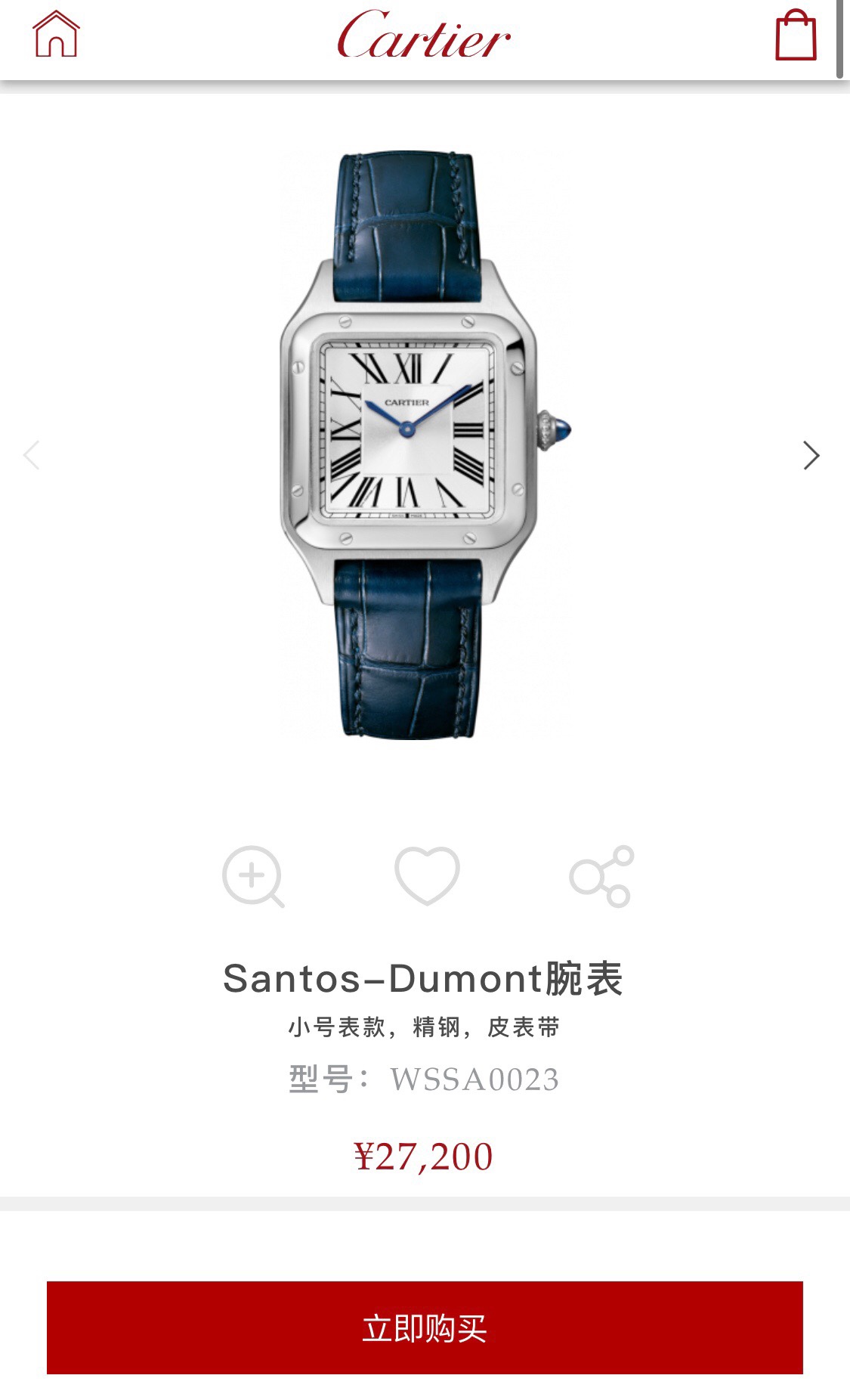850x1400 pixels.
Task: Tap the previous image arrow
Action: click(31, 455)
